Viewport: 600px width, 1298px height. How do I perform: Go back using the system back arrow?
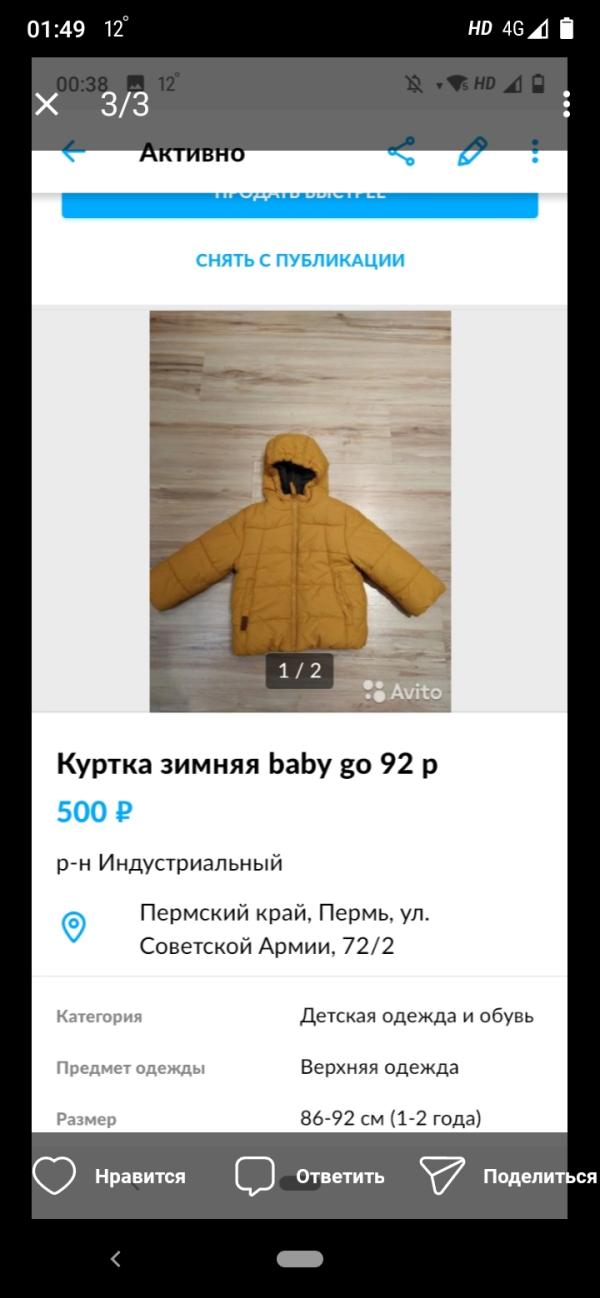click(115, 1259)
